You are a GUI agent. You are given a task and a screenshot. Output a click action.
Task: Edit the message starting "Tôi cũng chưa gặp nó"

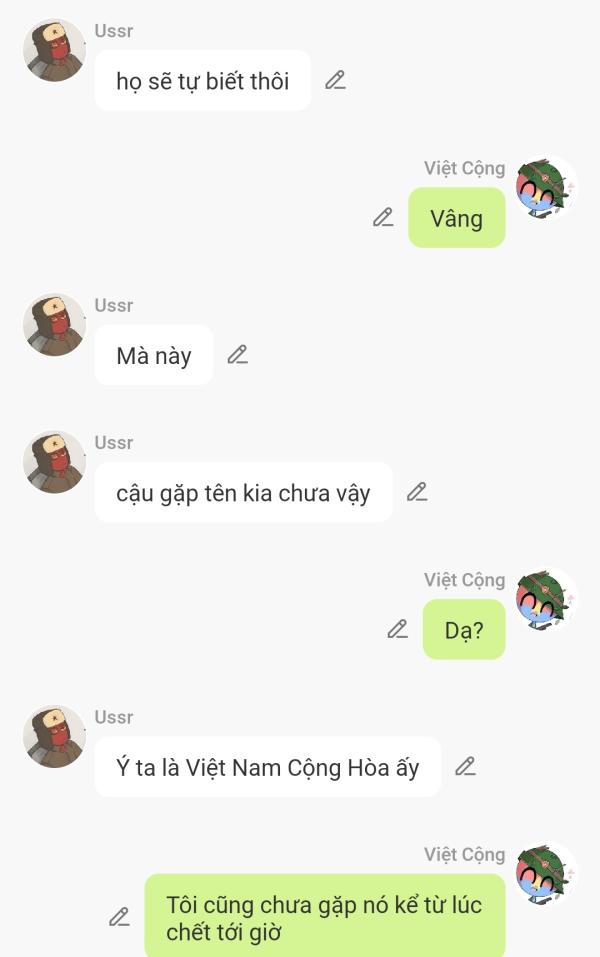pos(119,916)
